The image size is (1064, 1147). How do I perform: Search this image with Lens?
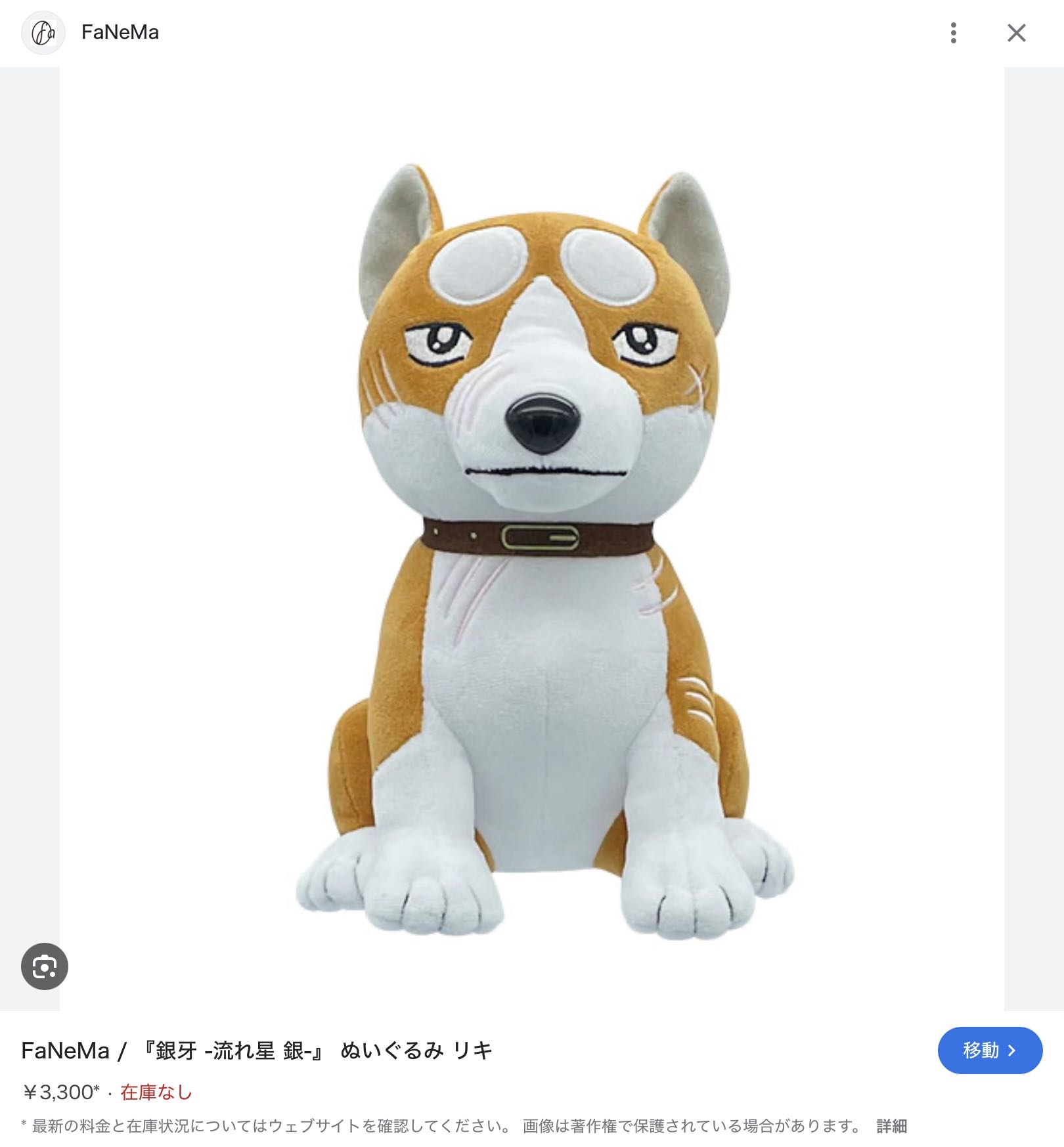(45, 966)
